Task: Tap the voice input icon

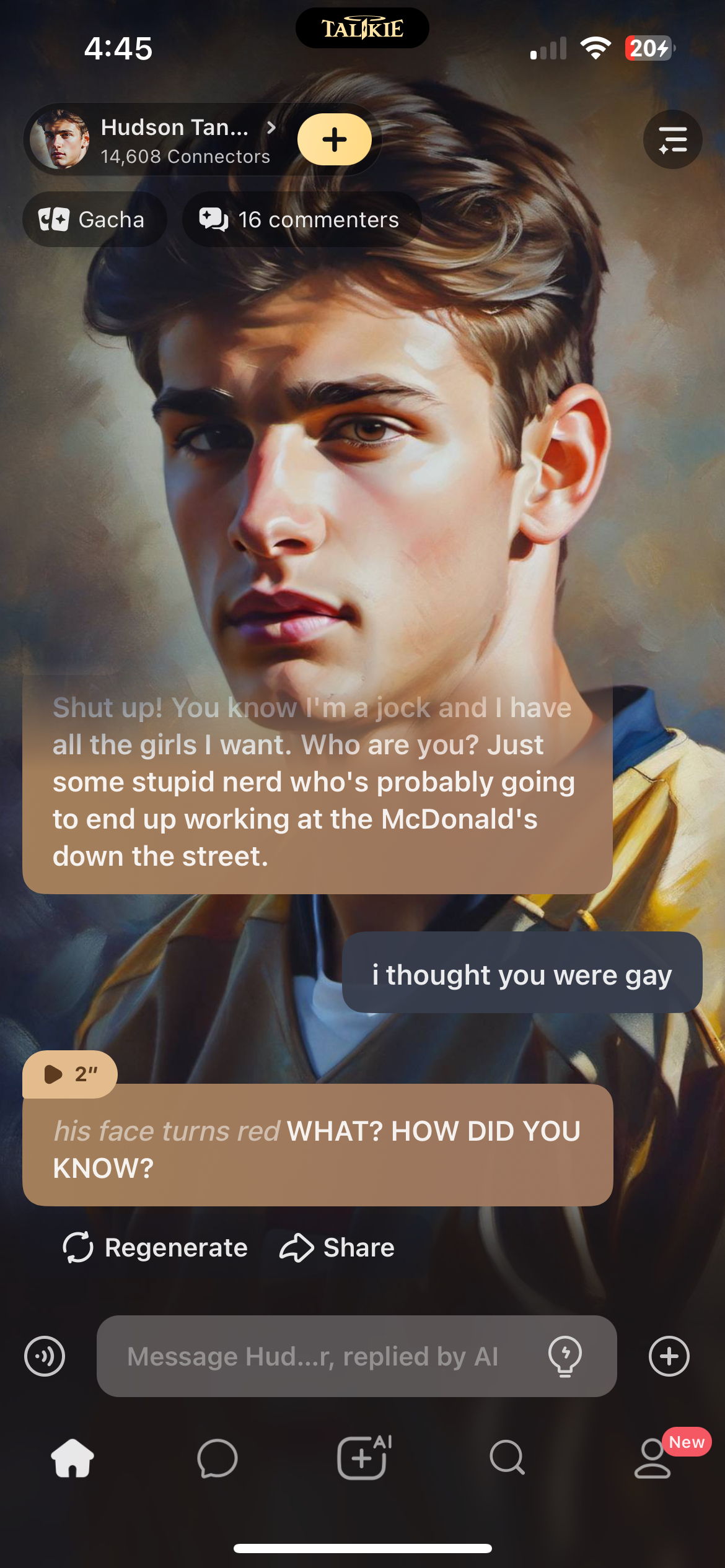Action: tap(45, 1356)
